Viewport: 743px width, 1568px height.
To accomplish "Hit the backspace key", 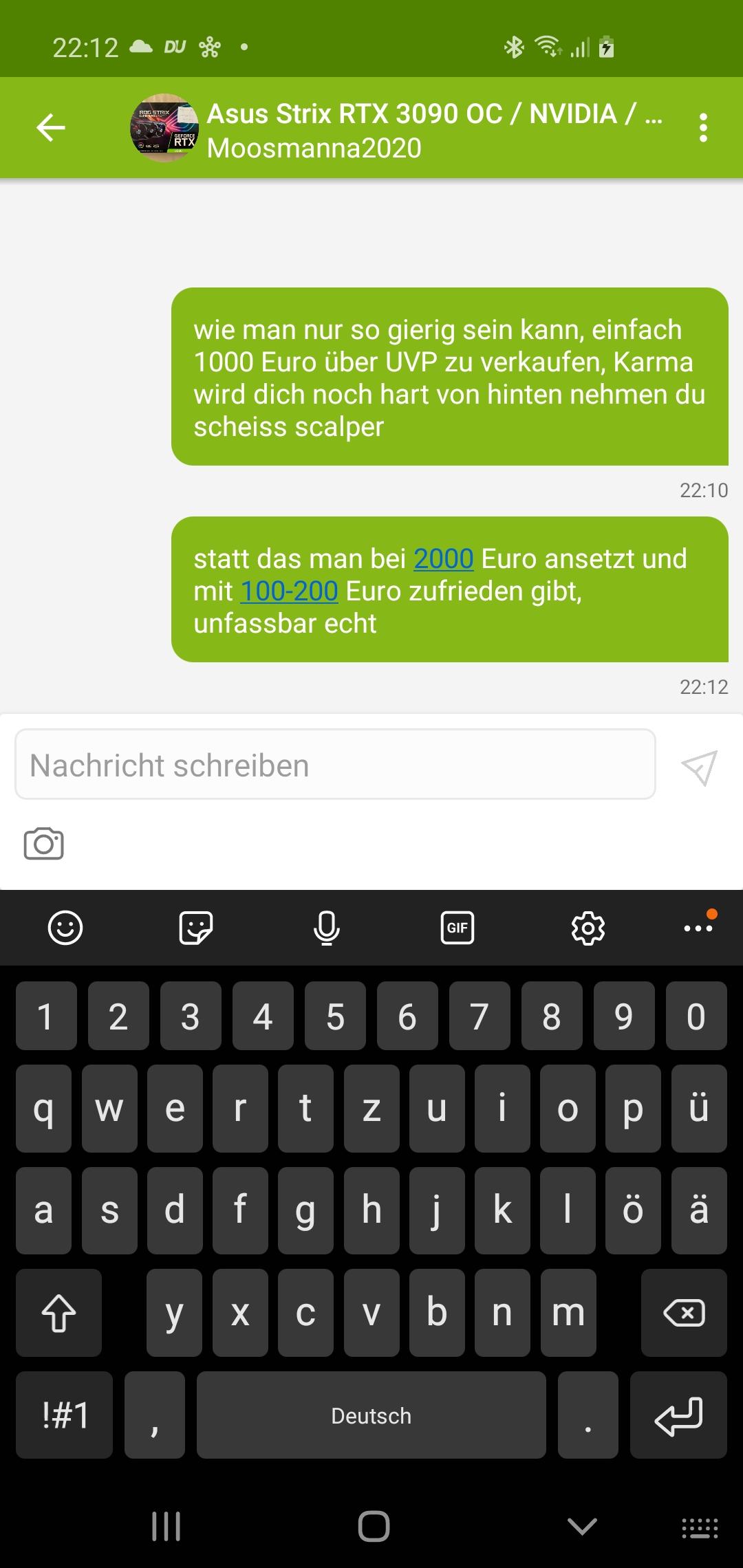I will coord(684,1312).
